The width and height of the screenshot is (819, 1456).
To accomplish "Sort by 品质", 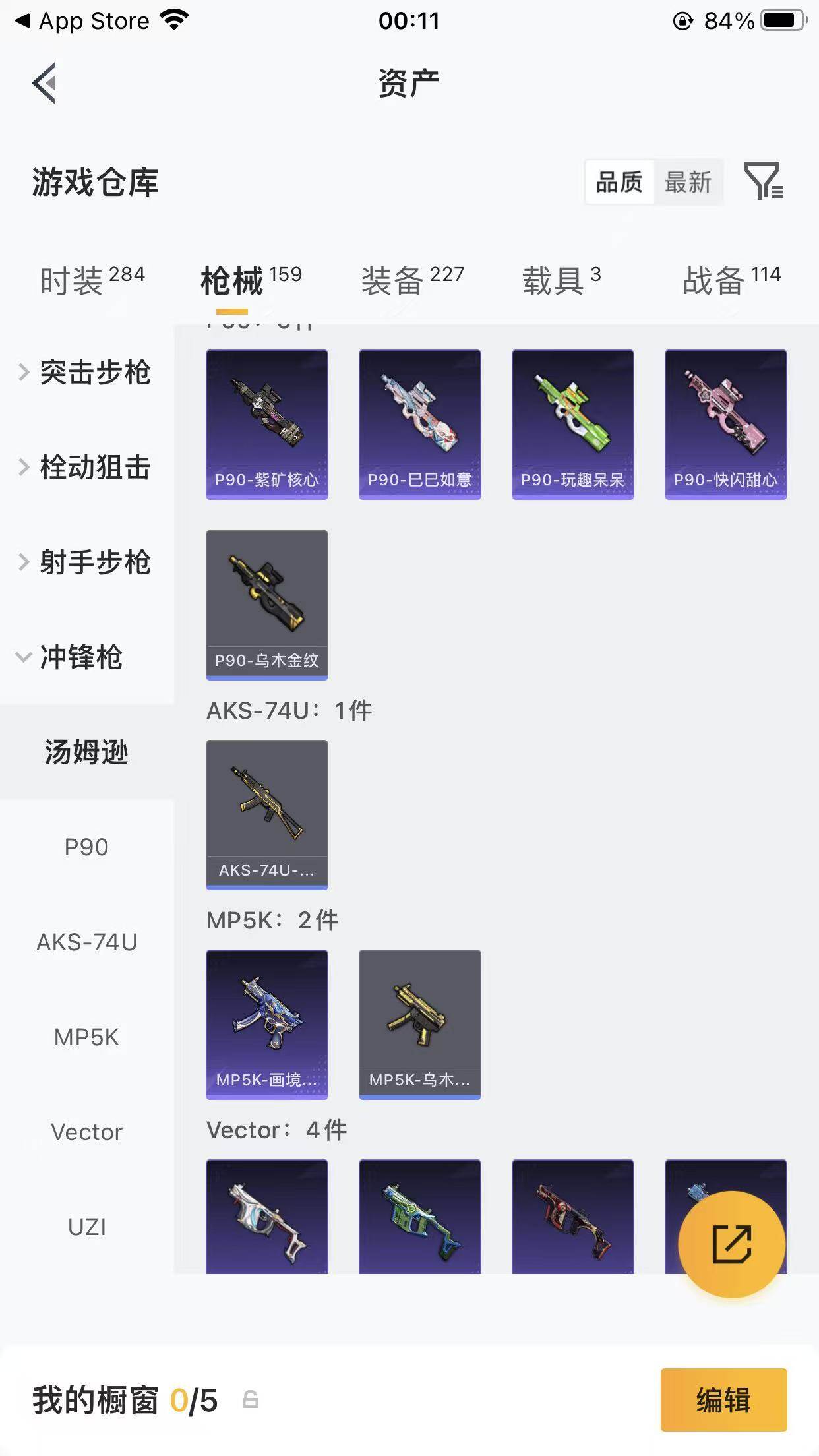I will (x=619, y=182).
